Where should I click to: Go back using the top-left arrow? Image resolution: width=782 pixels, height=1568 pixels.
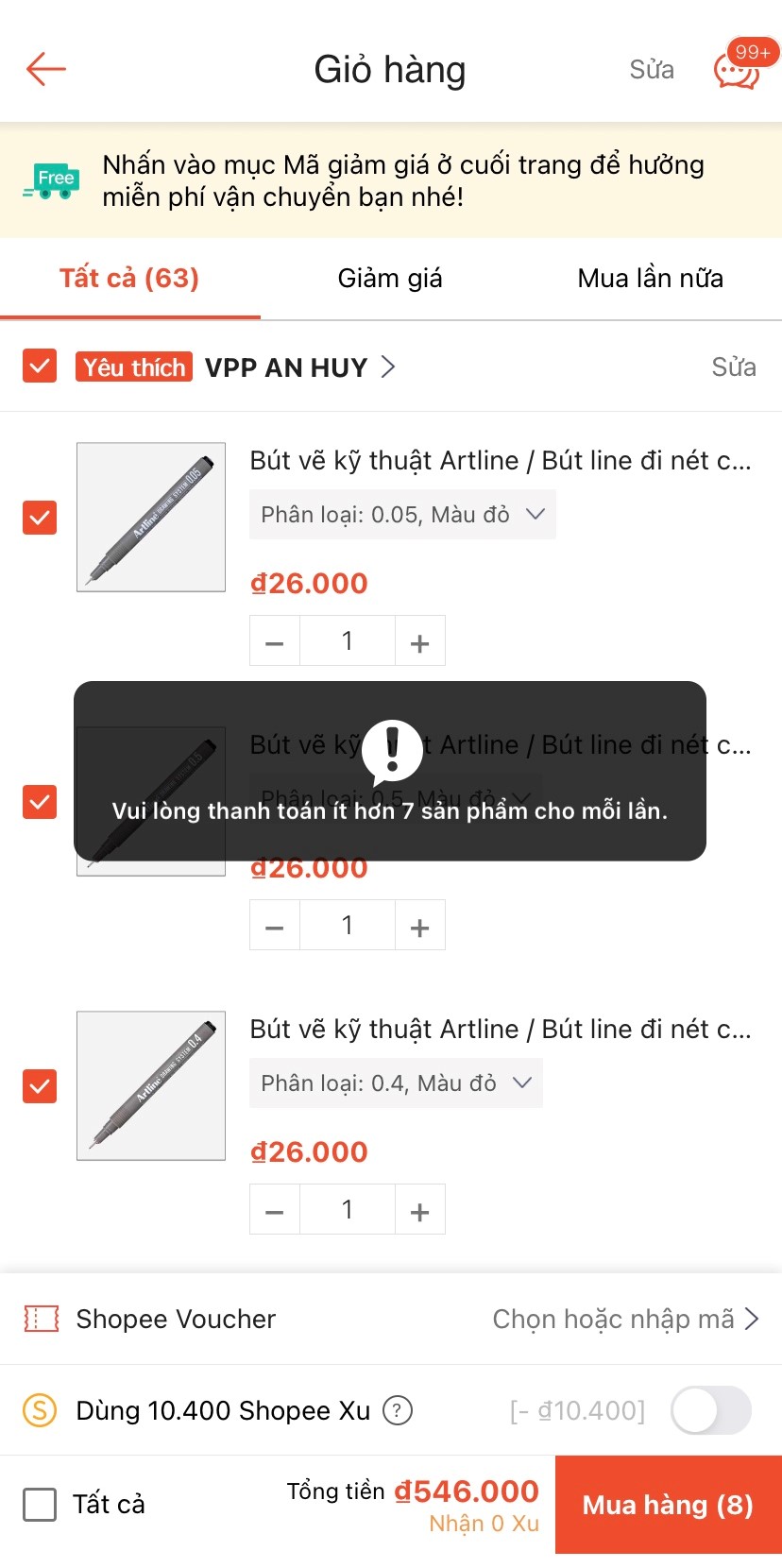(45, 69)
